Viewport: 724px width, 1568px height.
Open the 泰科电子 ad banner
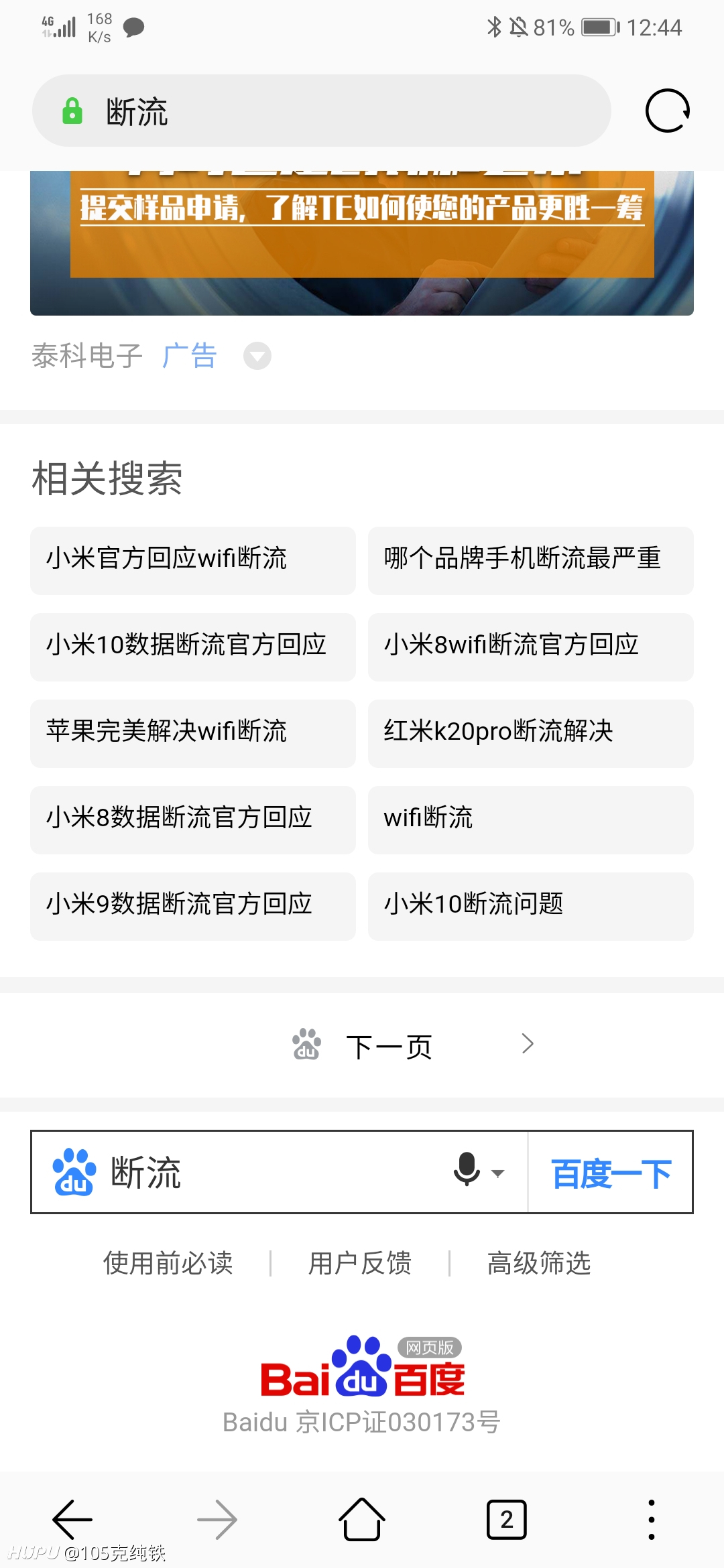pyautogui.click(x=362, y=243)
